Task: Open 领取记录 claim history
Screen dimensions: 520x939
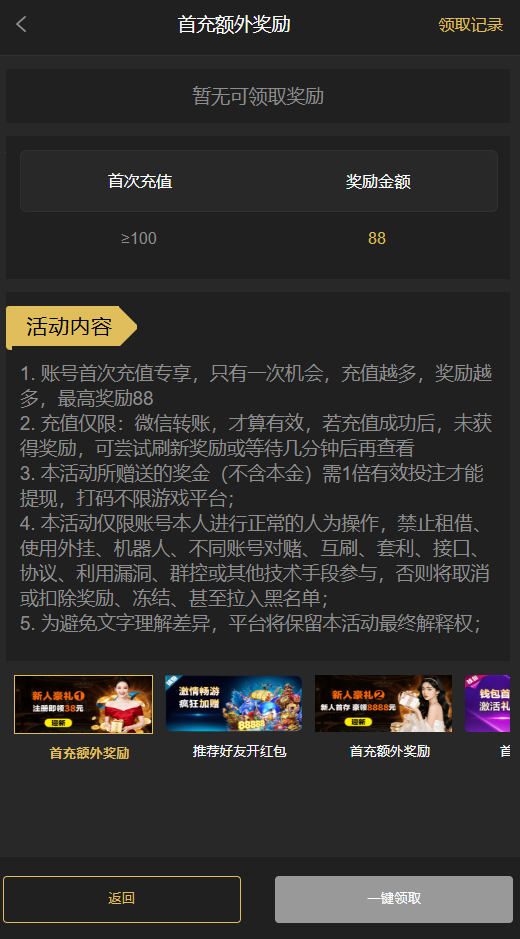Action: click(470, 25)
